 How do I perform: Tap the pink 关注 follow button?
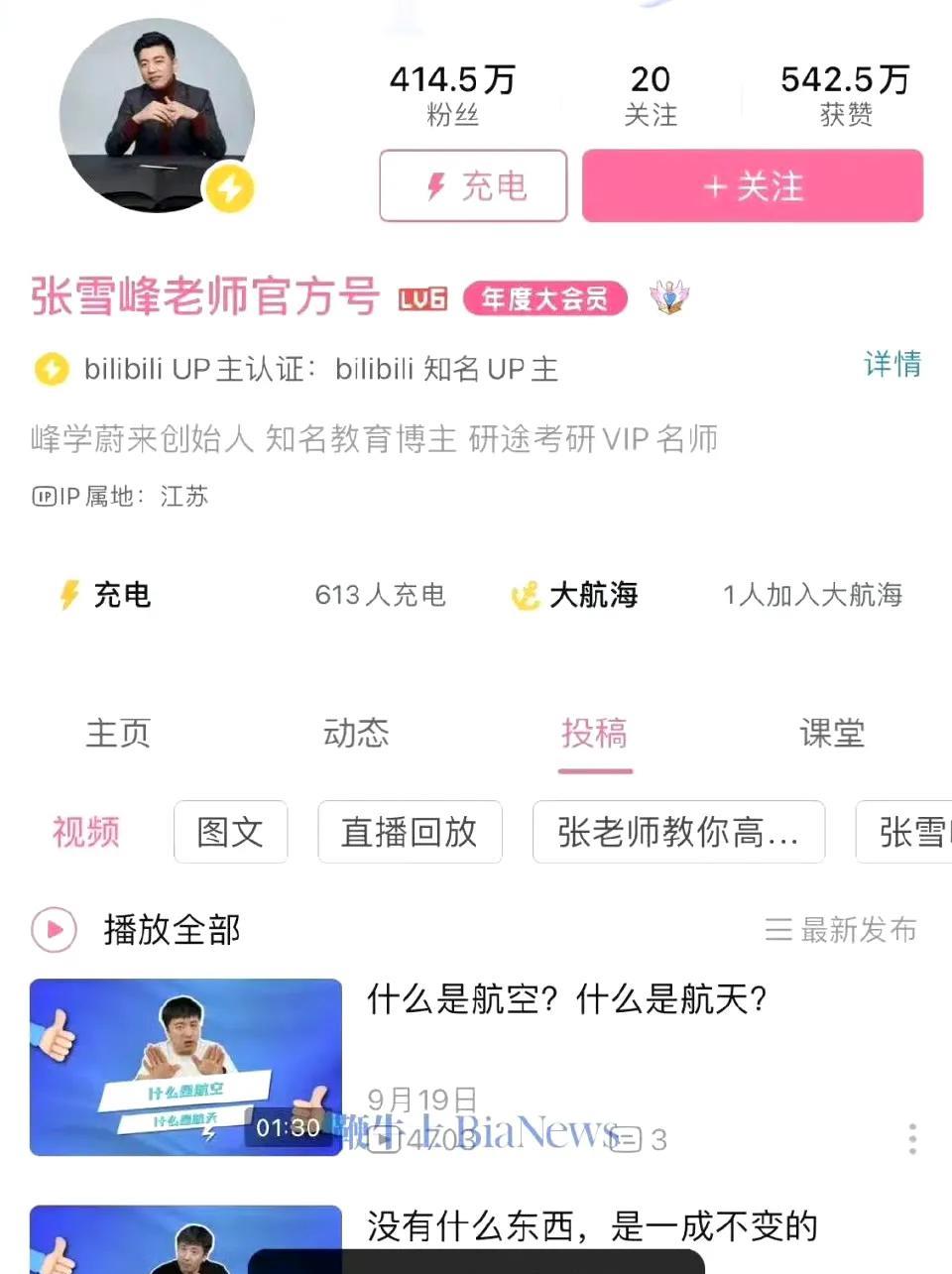pos(753,185)
